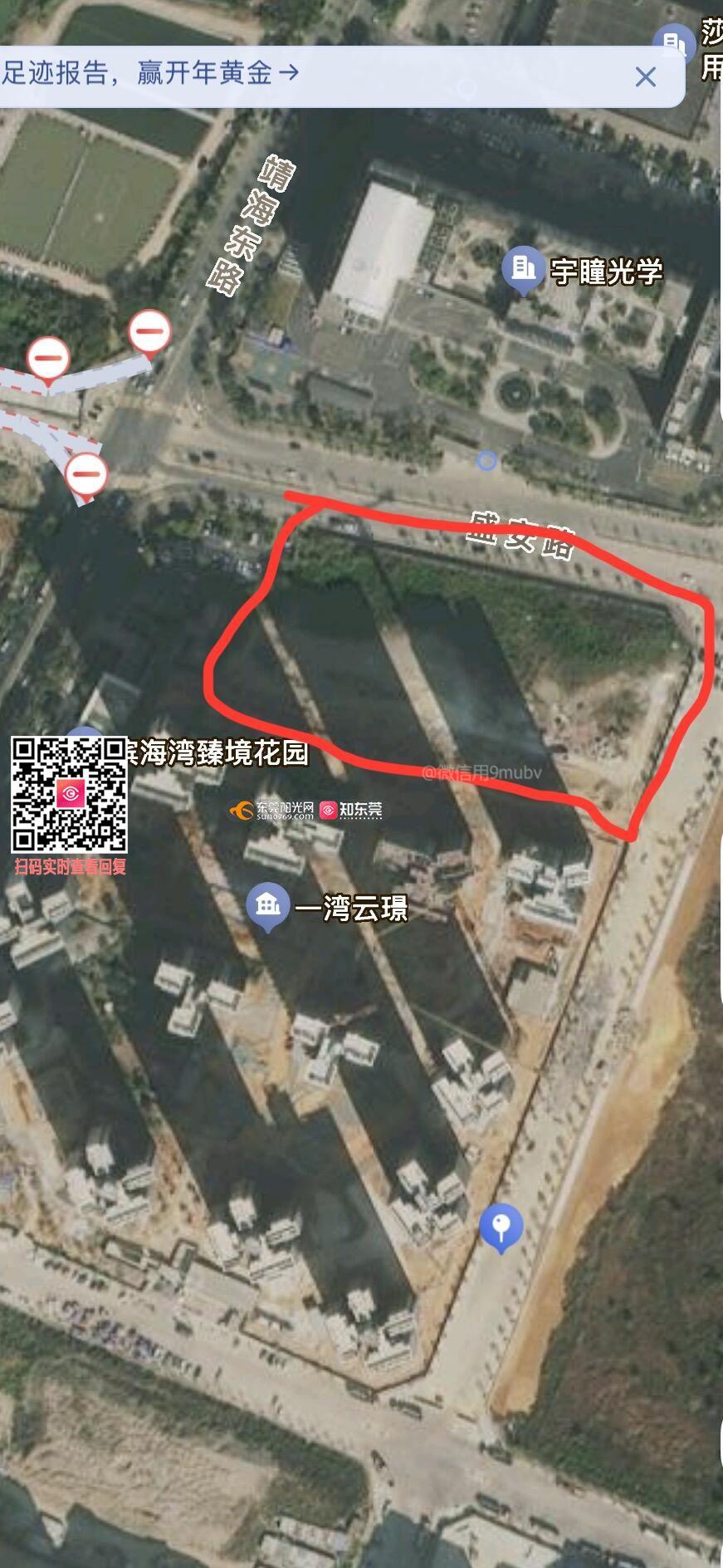Select the 一湾云璟 map marker
Screen dimensions: 723x1568
pos(268,905)
